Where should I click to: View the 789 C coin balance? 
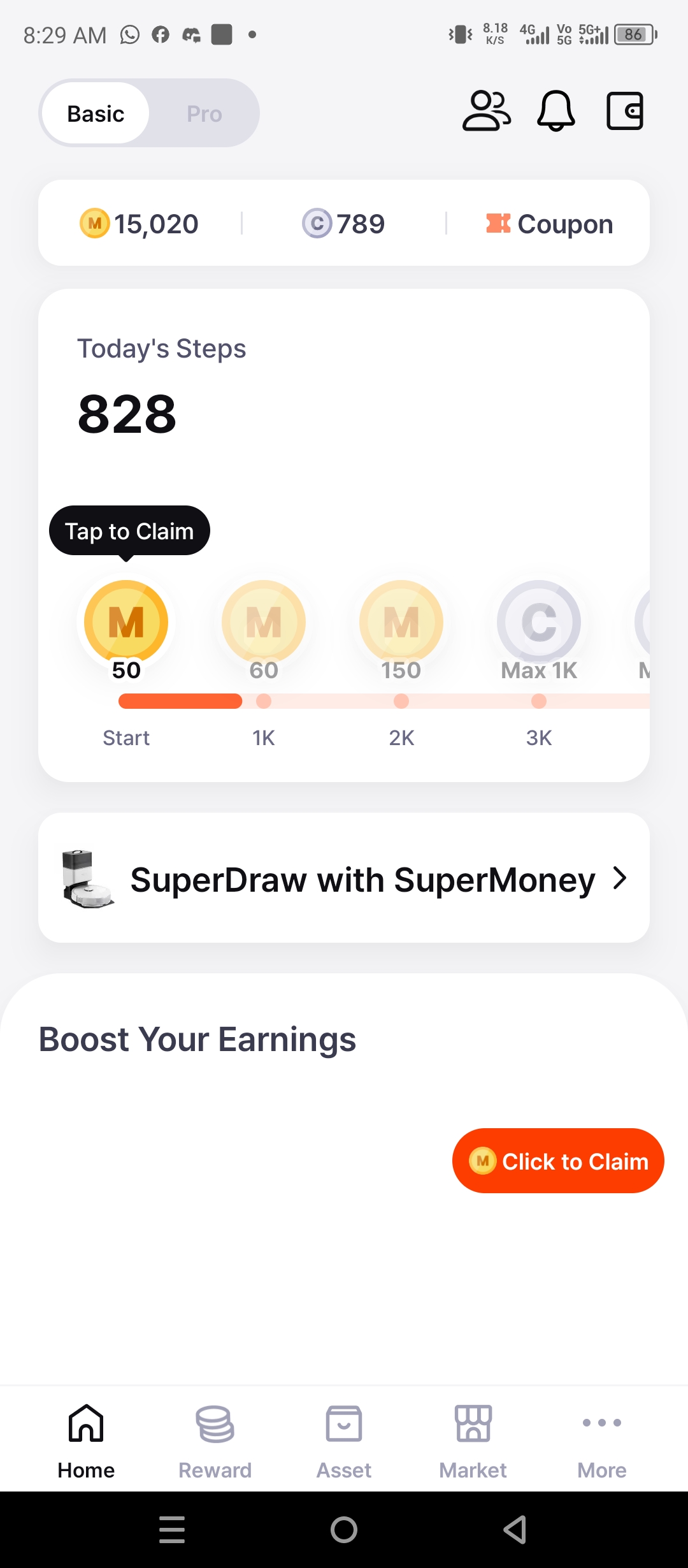pyautogui.click(x=344, y=224)
